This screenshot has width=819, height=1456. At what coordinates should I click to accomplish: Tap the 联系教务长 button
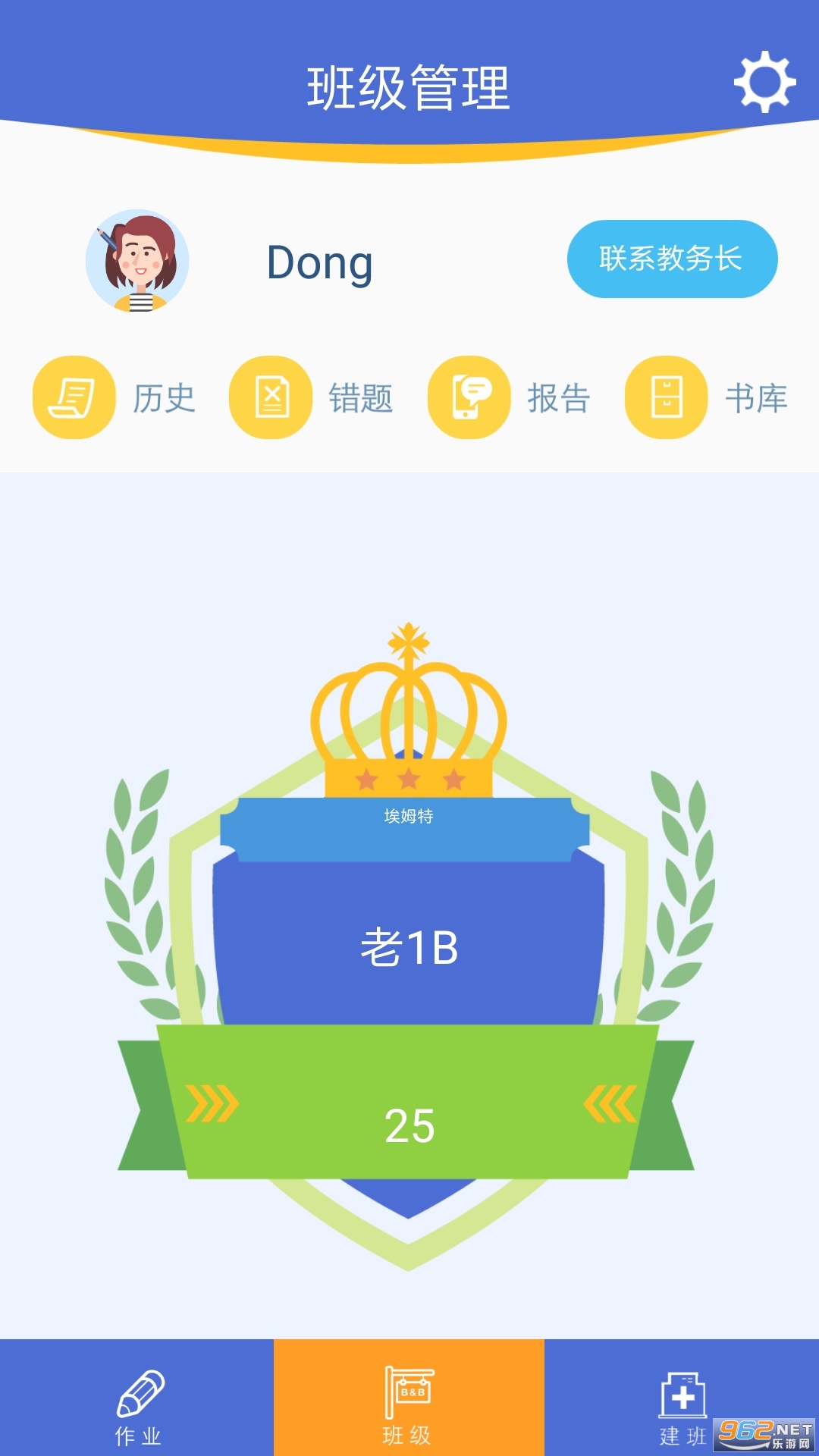click(x=672, y=259)
